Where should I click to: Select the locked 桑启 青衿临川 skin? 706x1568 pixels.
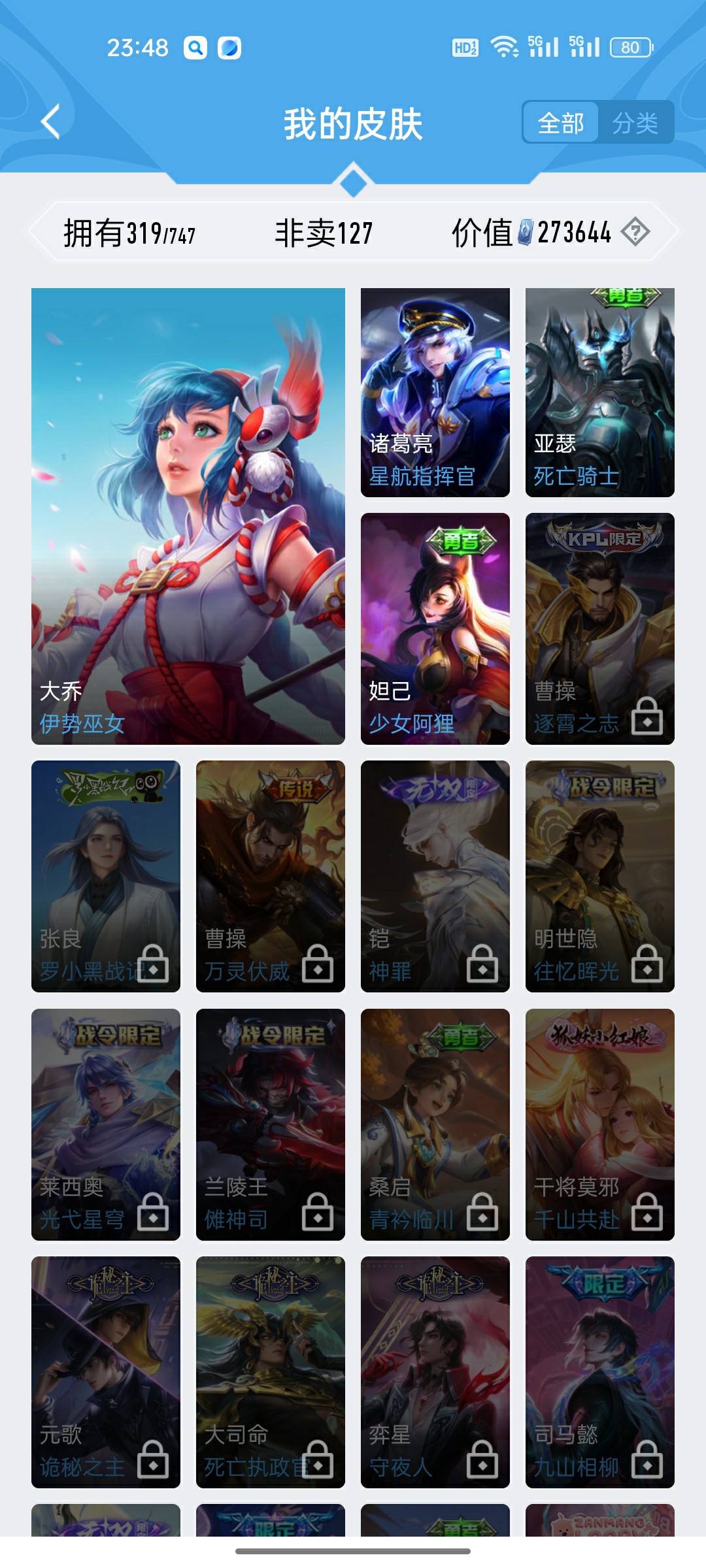[x=435, y=1124]
